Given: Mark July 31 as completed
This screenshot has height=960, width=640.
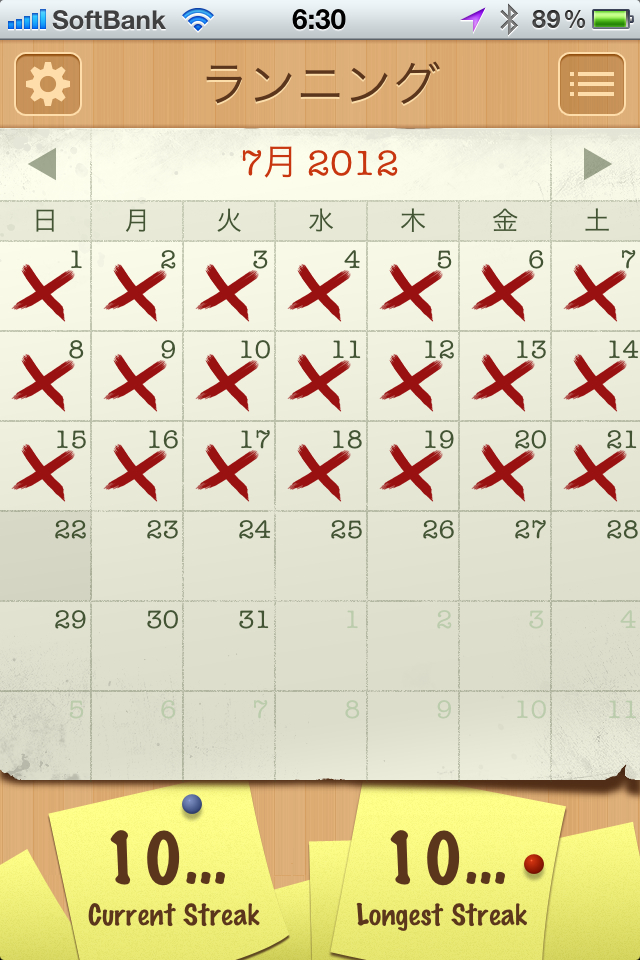Looking at the screenshot, I should [x=229, y=646].
